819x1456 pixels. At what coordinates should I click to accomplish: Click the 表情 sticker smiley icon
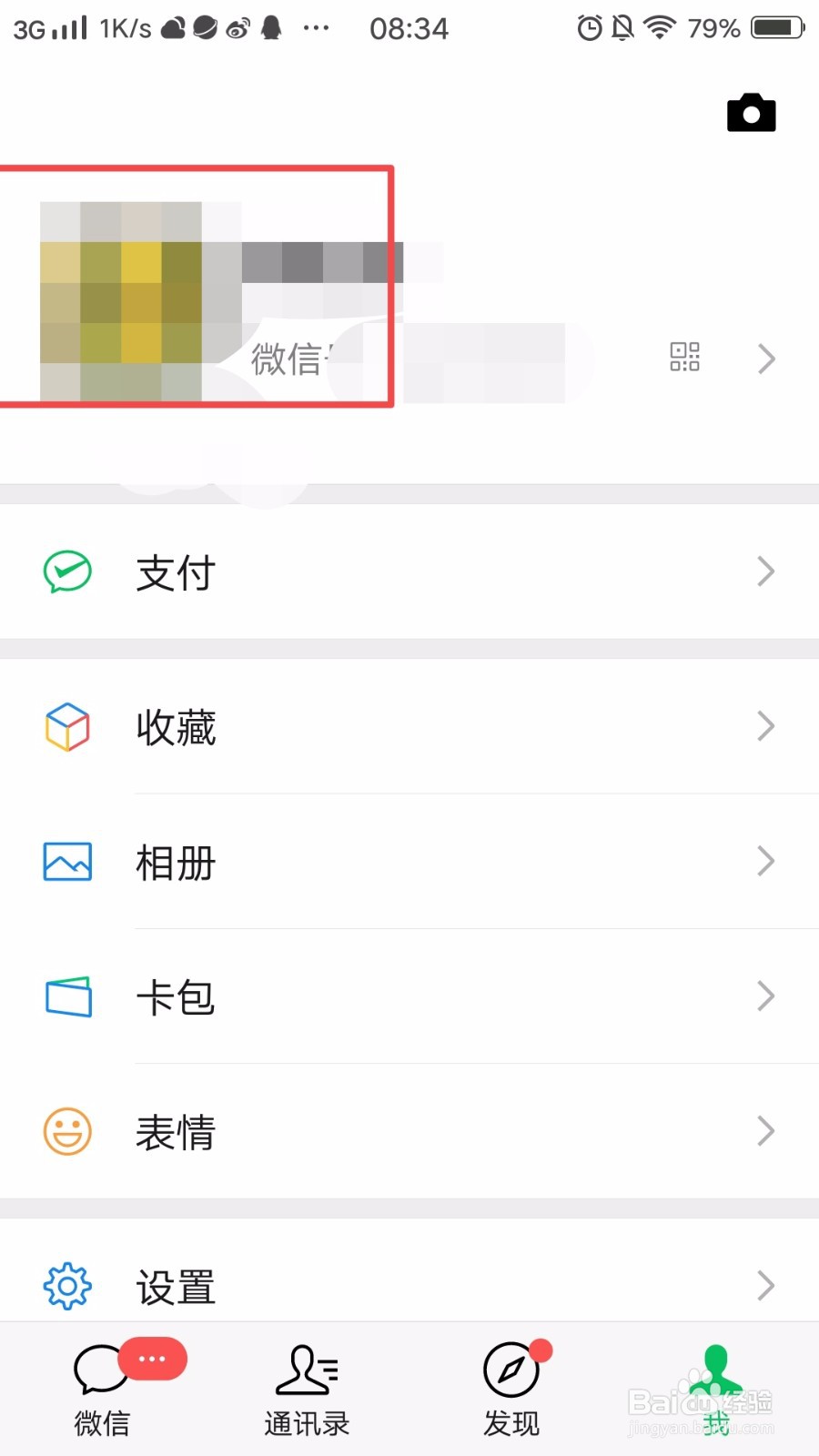pos(66,1130)
